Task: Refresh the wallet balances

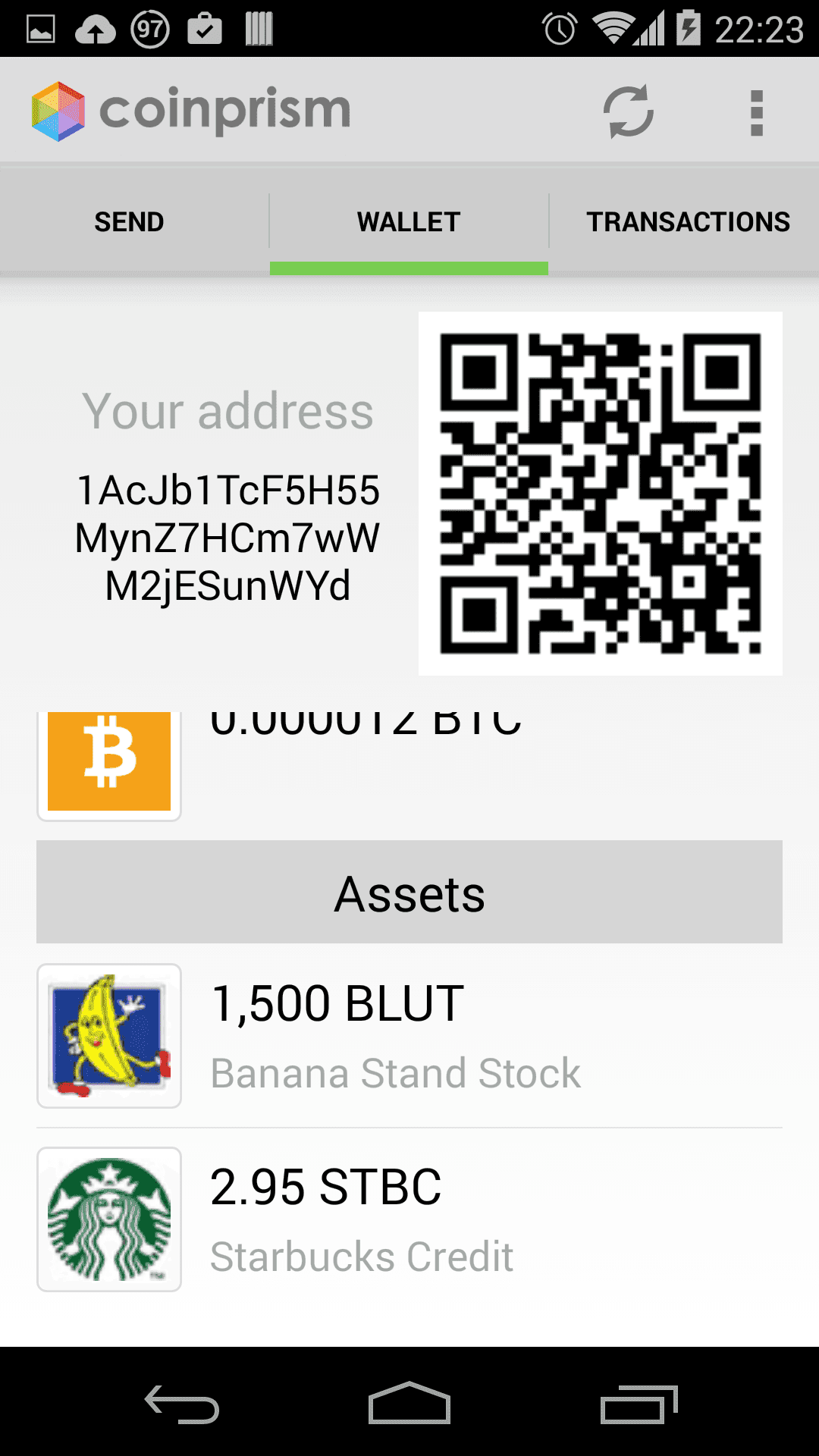Action: click(628, 112)
